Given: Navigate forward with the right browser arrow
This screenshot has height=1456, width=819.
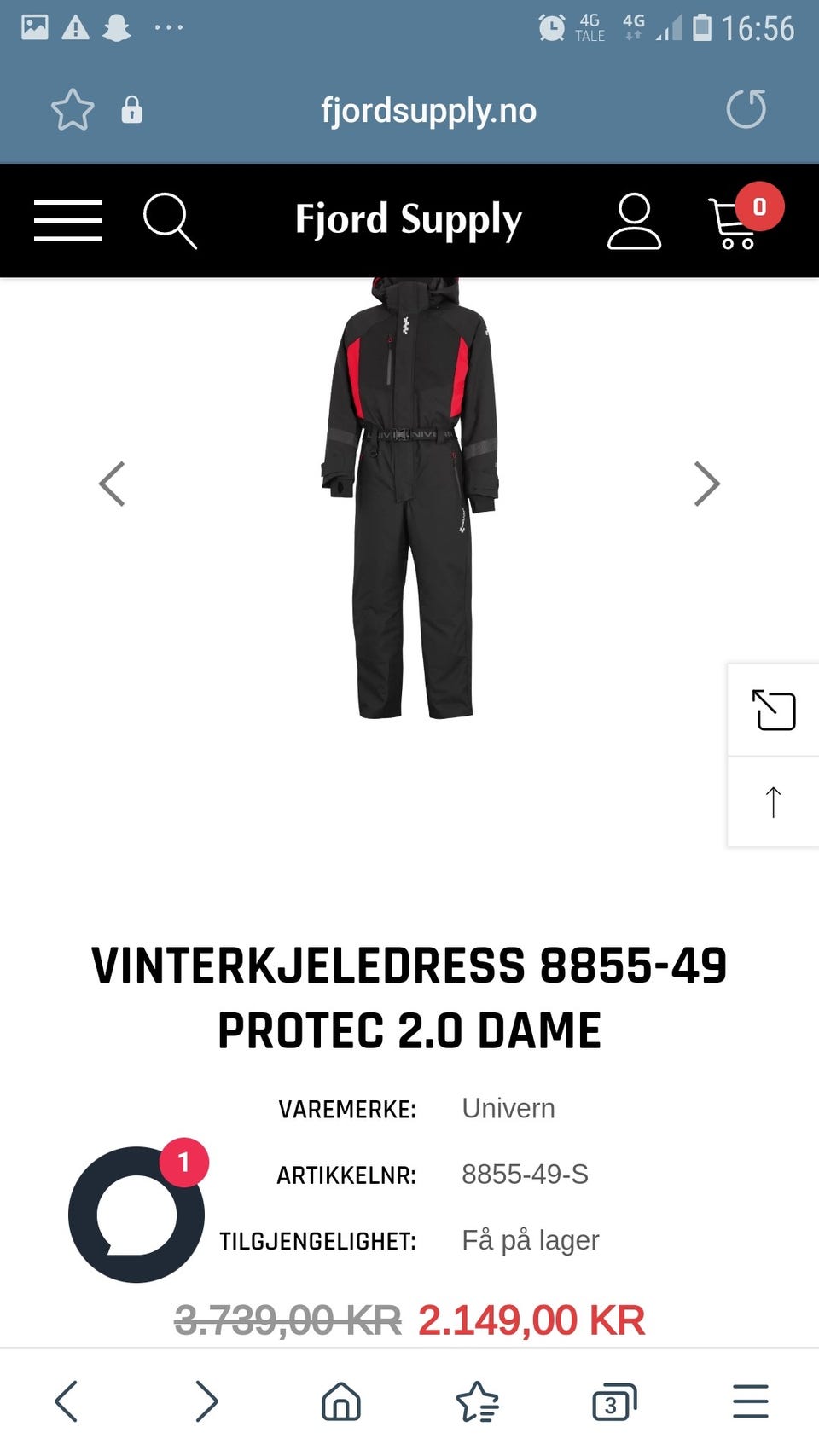Looking at the screenshot, I should coord(206,1401).
